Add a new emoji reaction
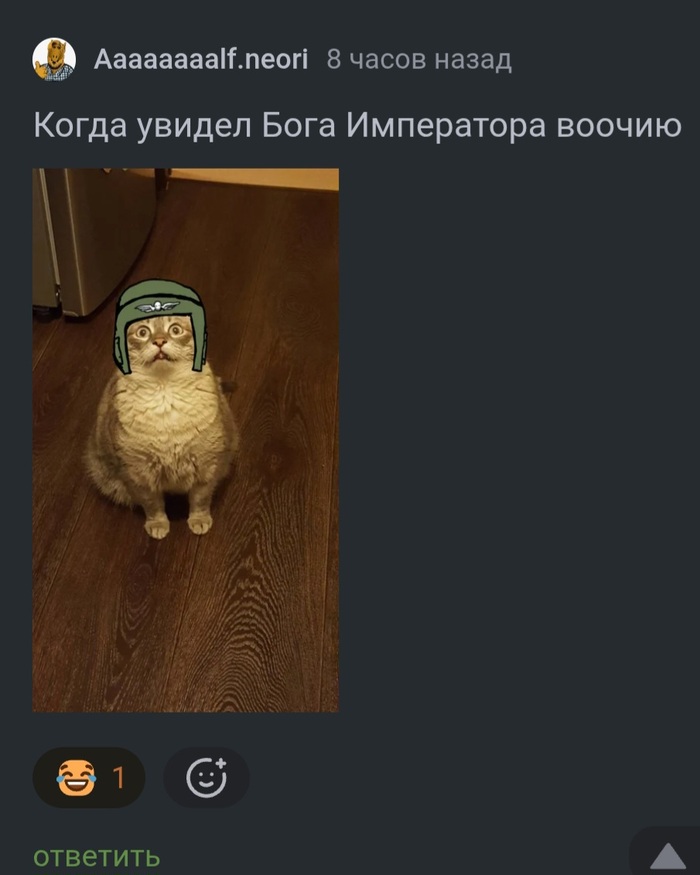 [206, 777]
